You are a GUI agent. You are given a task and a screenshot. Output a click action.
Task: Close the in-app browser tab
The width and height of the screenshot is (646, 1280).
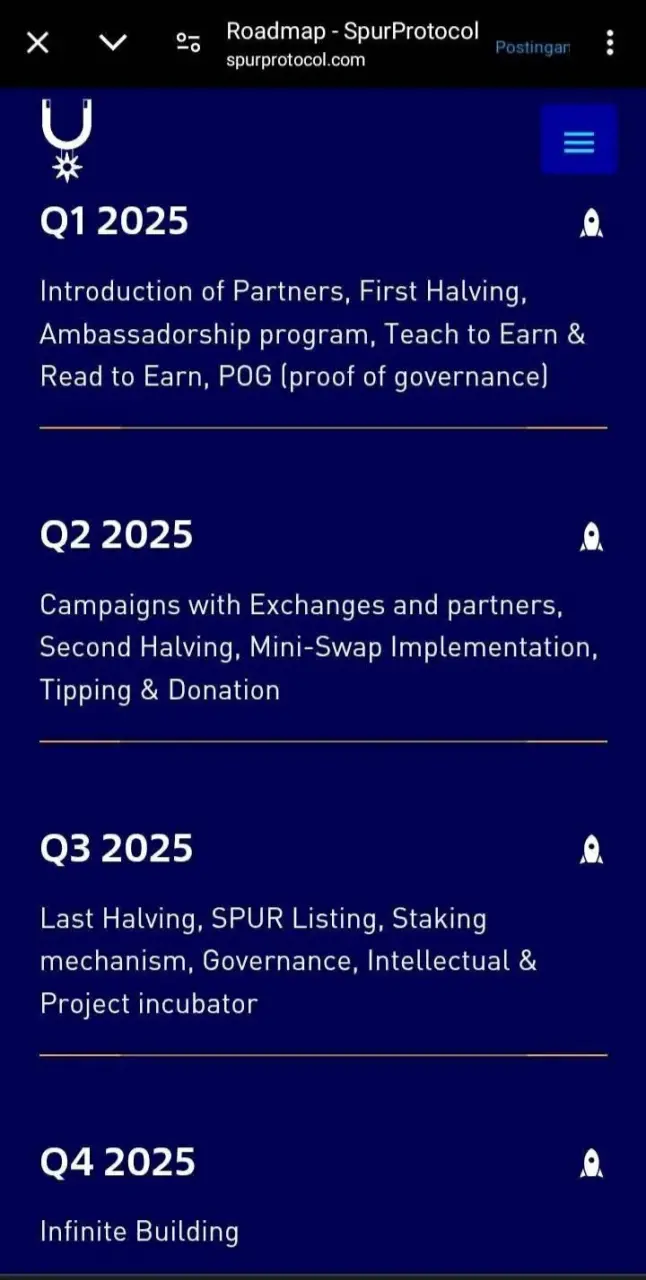point(37,43)
